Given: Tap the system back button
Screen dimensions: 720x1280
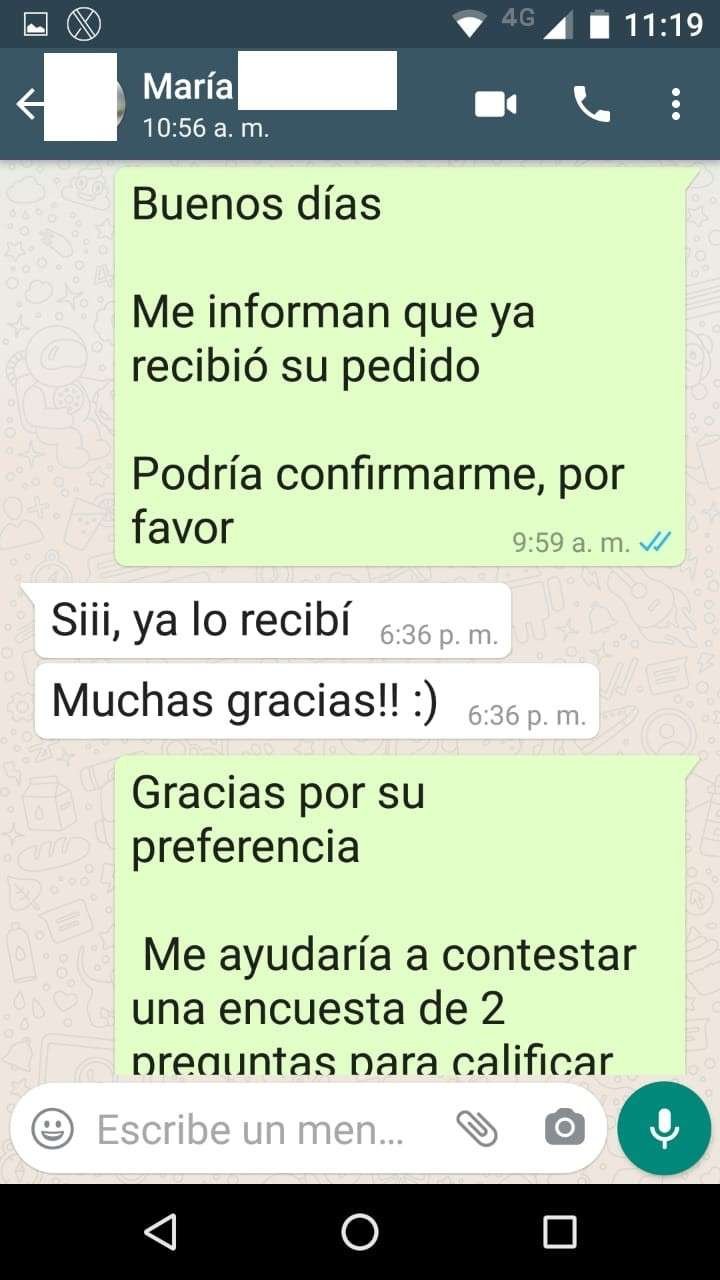Looking at the screenshot, I should [x=160, y=1232].
